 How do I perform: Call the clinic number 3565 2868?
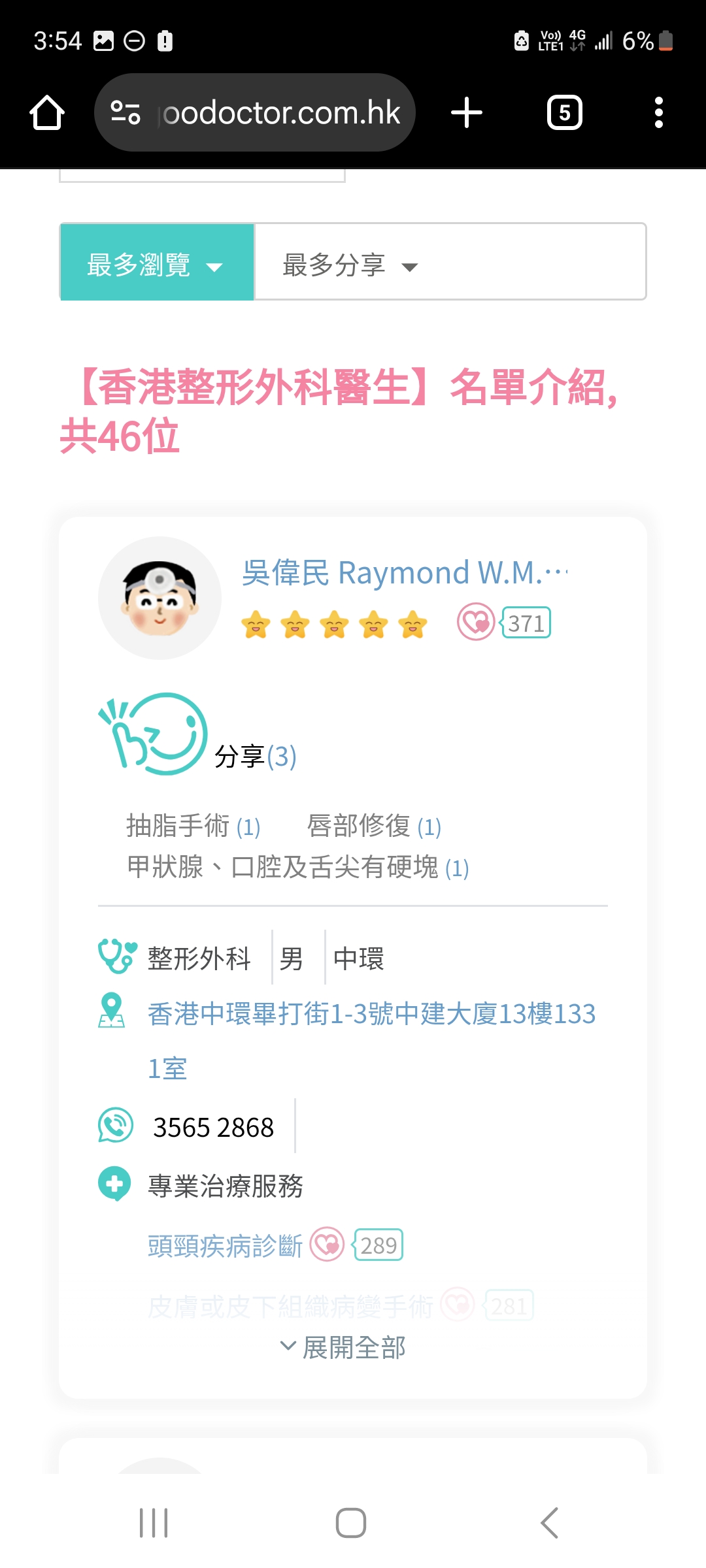213,1128
